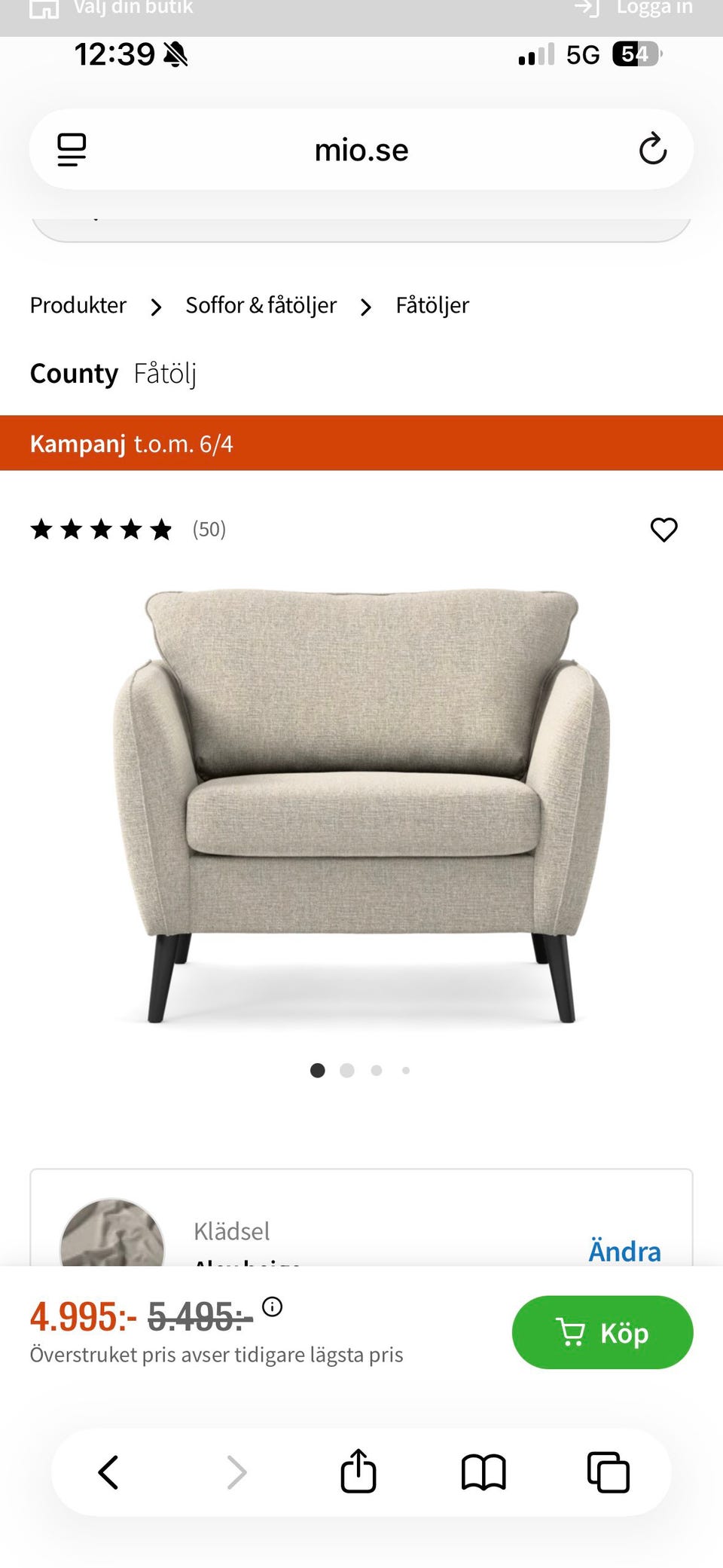Image resolution: width=723 pixels, height=1568 pixels.
Task: Open the County armchair product image
Action: coord(361,806)
